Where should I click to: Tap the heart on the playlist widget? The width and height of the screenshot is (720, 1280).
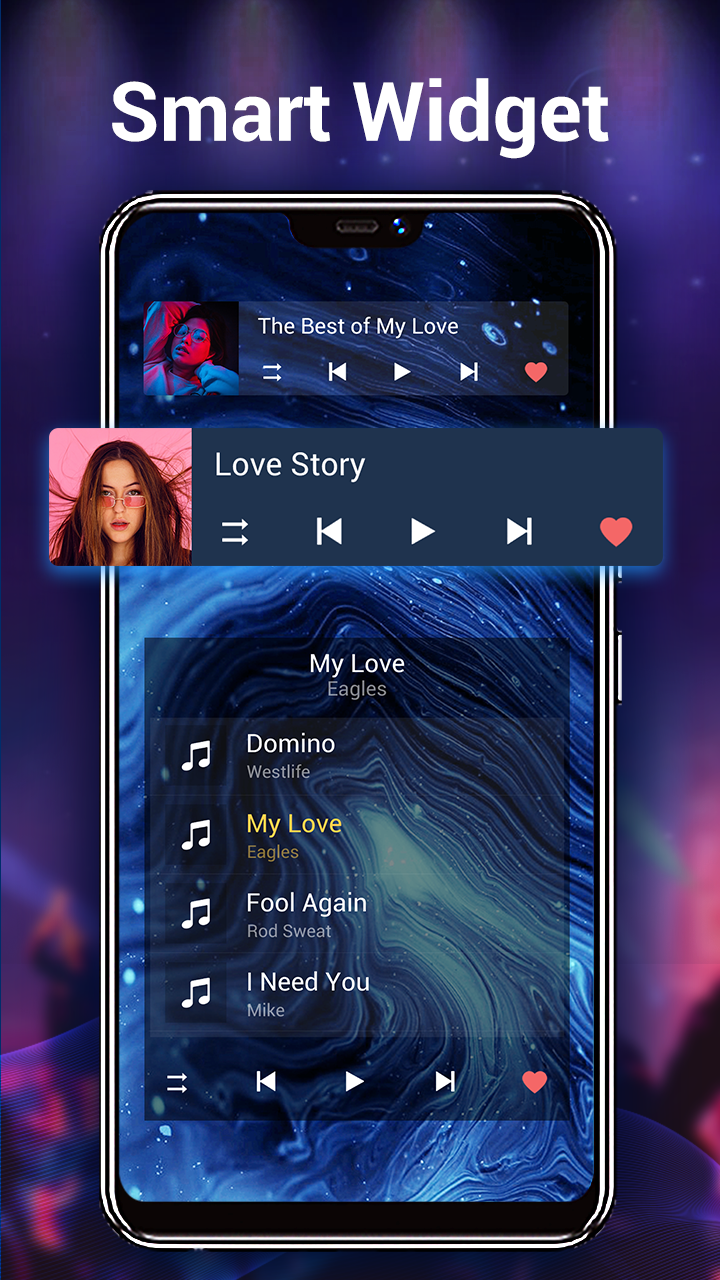pyautogui.click(x=534, y=1081)
